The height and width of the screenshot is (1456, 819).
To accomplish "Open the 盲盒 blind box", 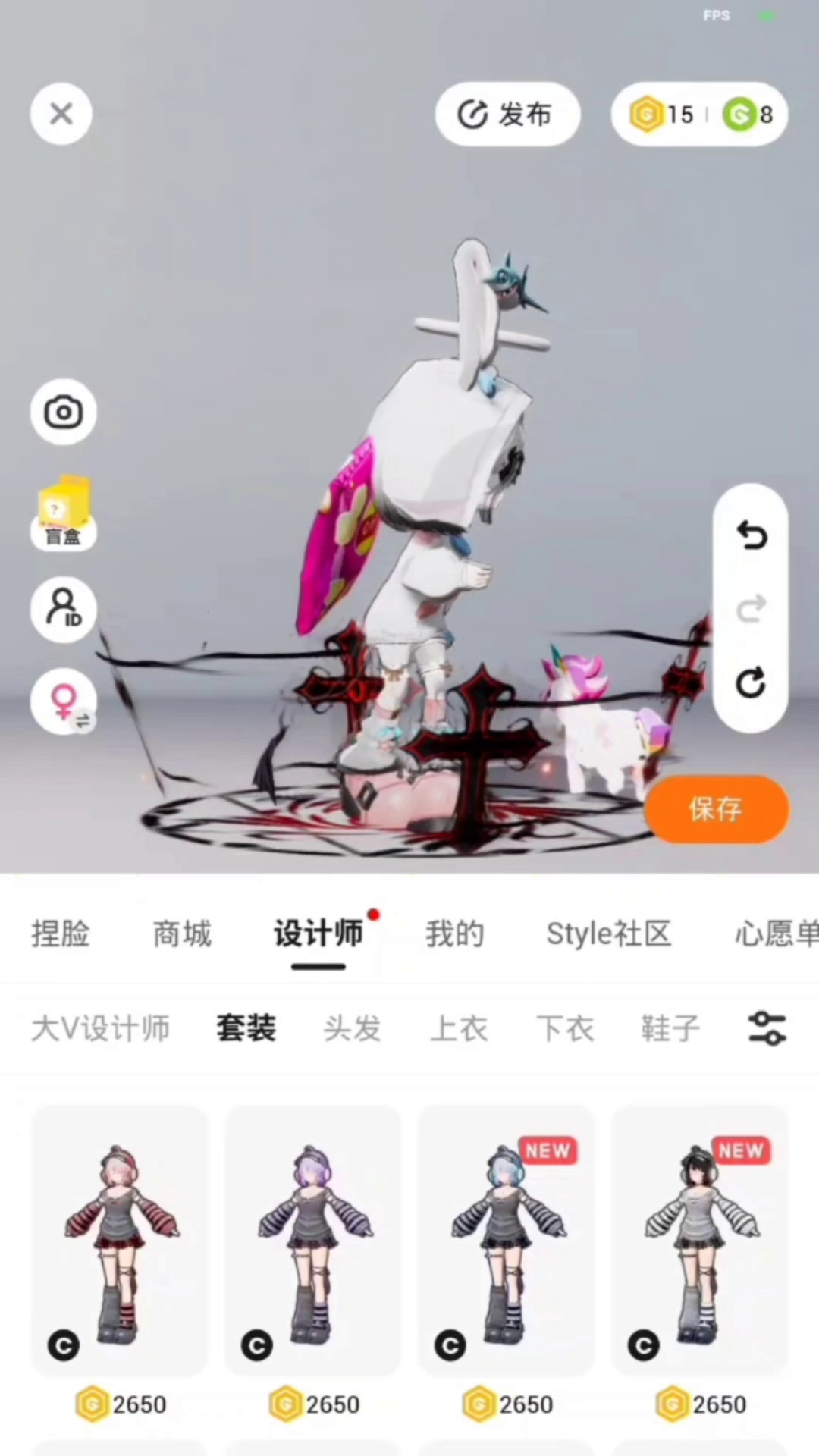I will [x=64, y=514].
